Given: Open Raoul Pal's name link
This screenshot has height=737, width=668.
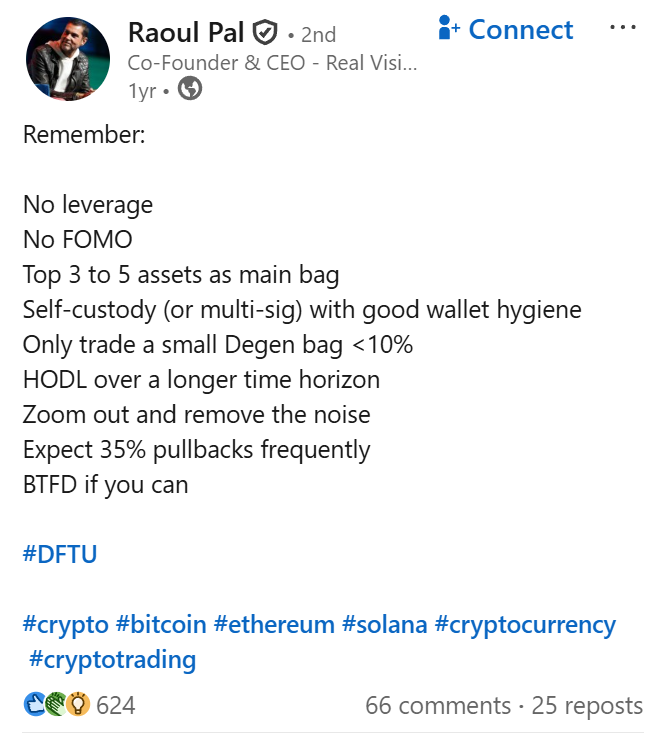Looking at the screenshot, I should click(x=186, y=33).
